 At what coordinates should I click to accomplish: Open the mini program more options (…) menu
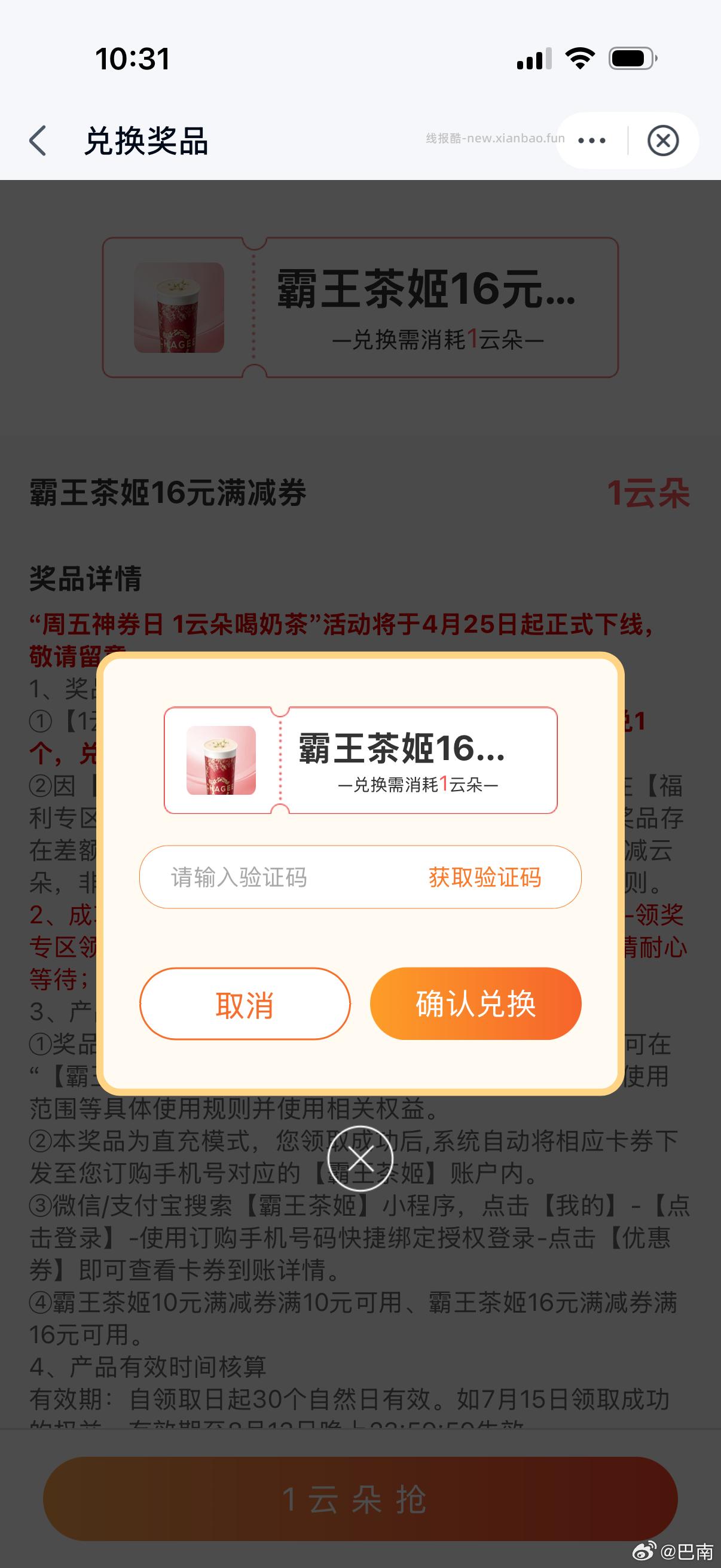591,140
